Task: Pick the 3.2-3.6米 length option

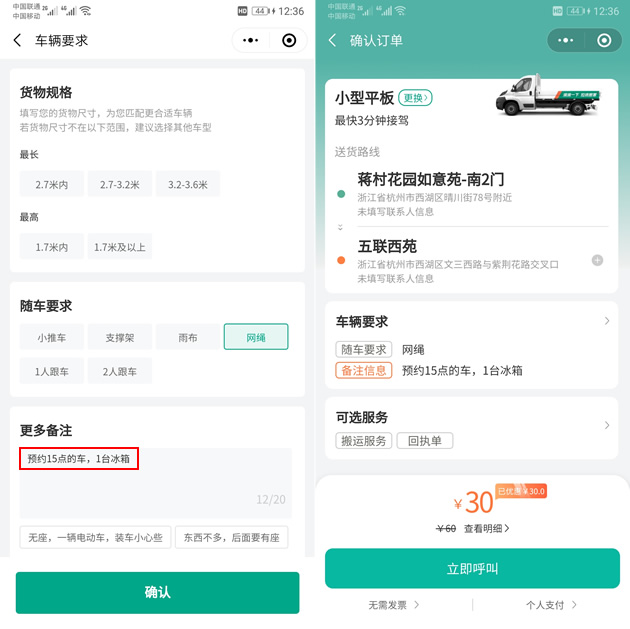Action: coord(188,184)
